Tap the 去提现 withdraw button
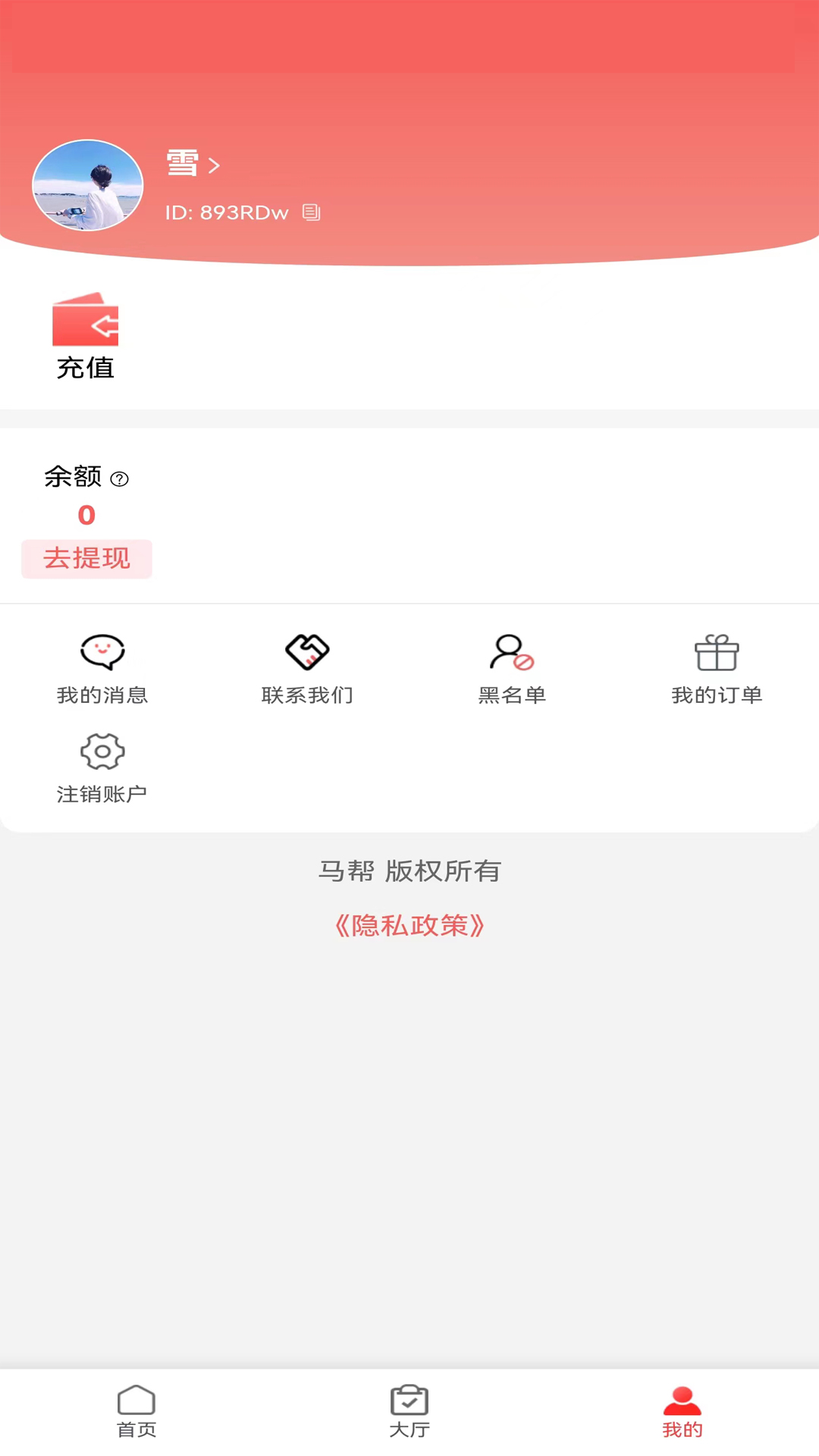The width and height of the screenshot is (819, 1456). click(86, 559)
